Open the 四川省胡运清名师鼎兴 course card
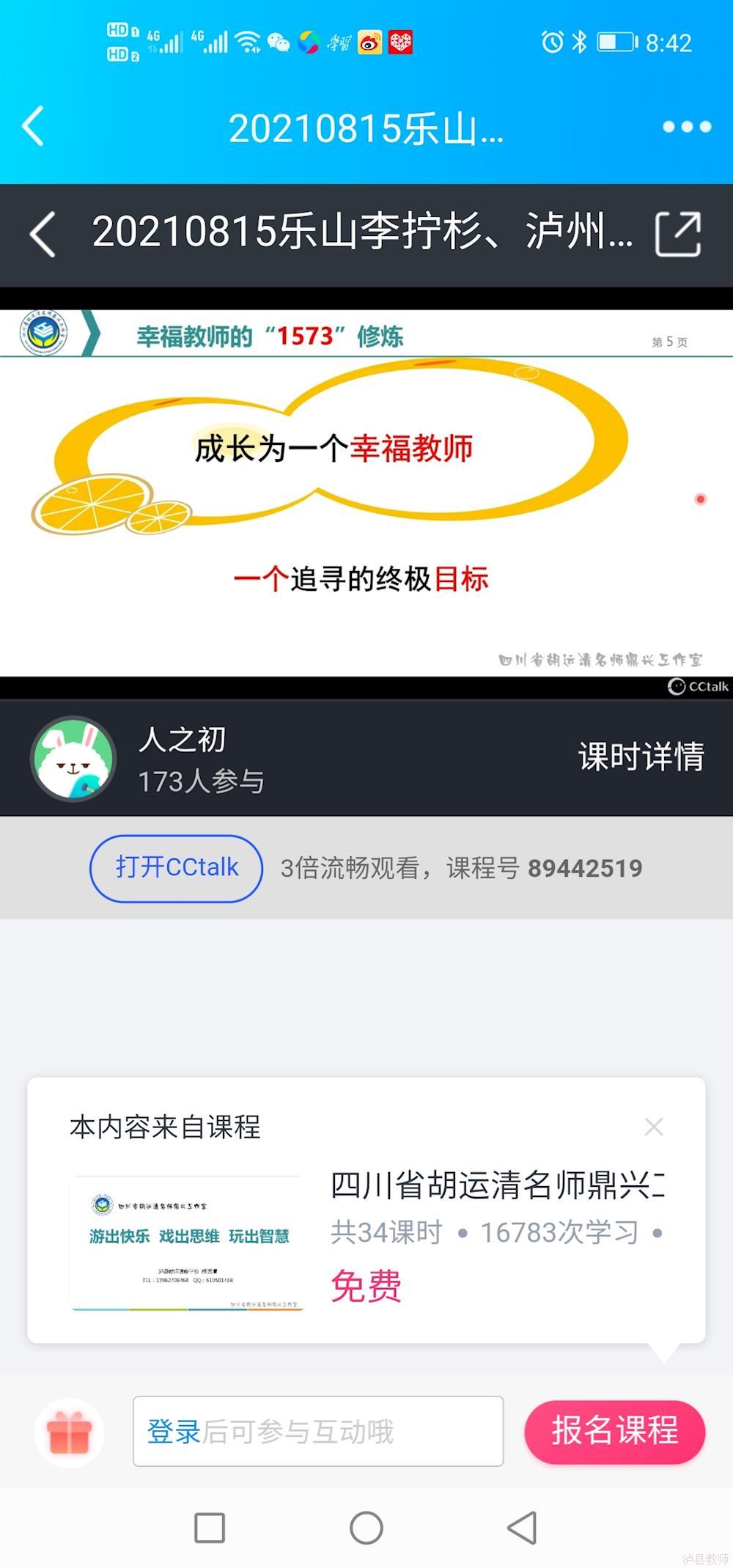This screenshot has width=733, height=1568. (366, 1239)
